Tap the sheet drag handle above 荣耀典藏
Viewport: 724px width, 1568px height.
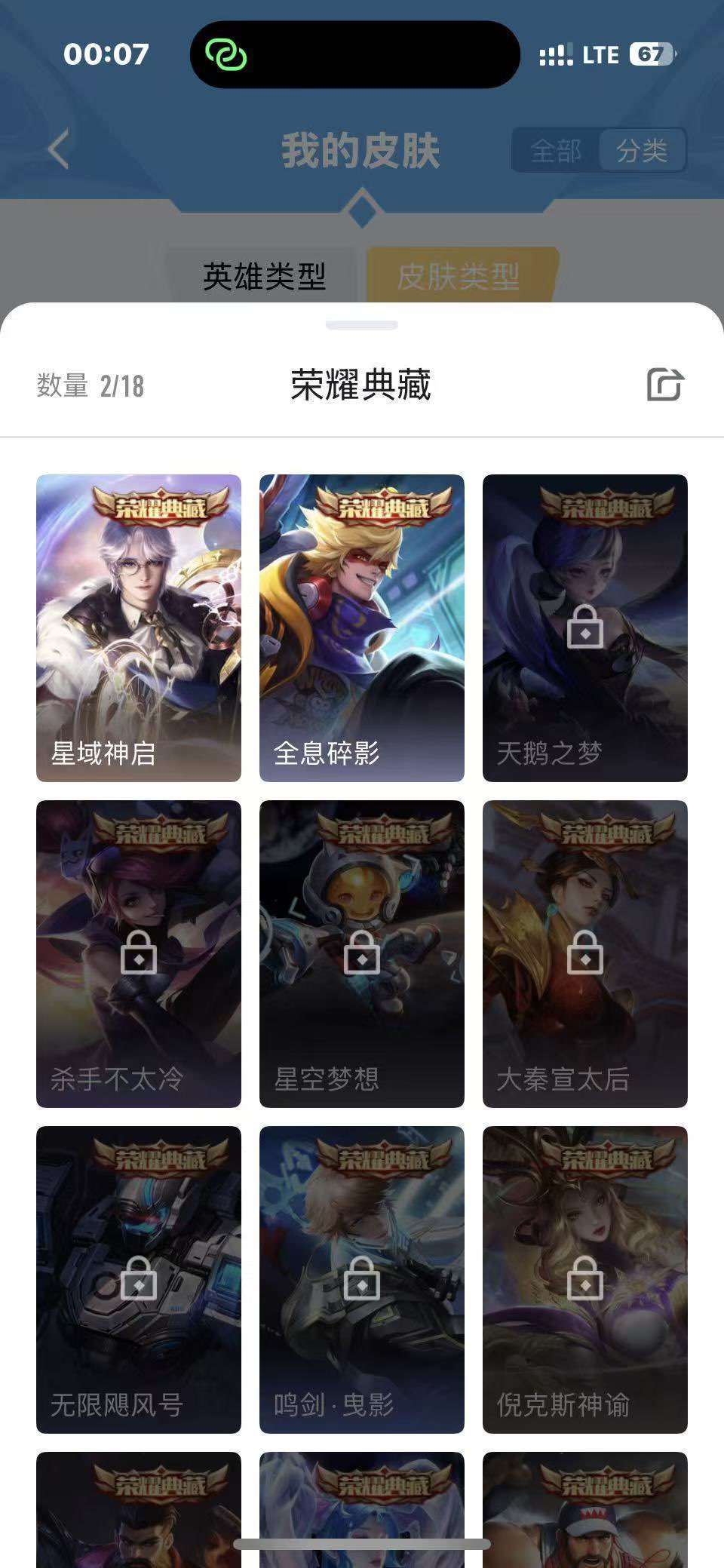click(362, 325)
